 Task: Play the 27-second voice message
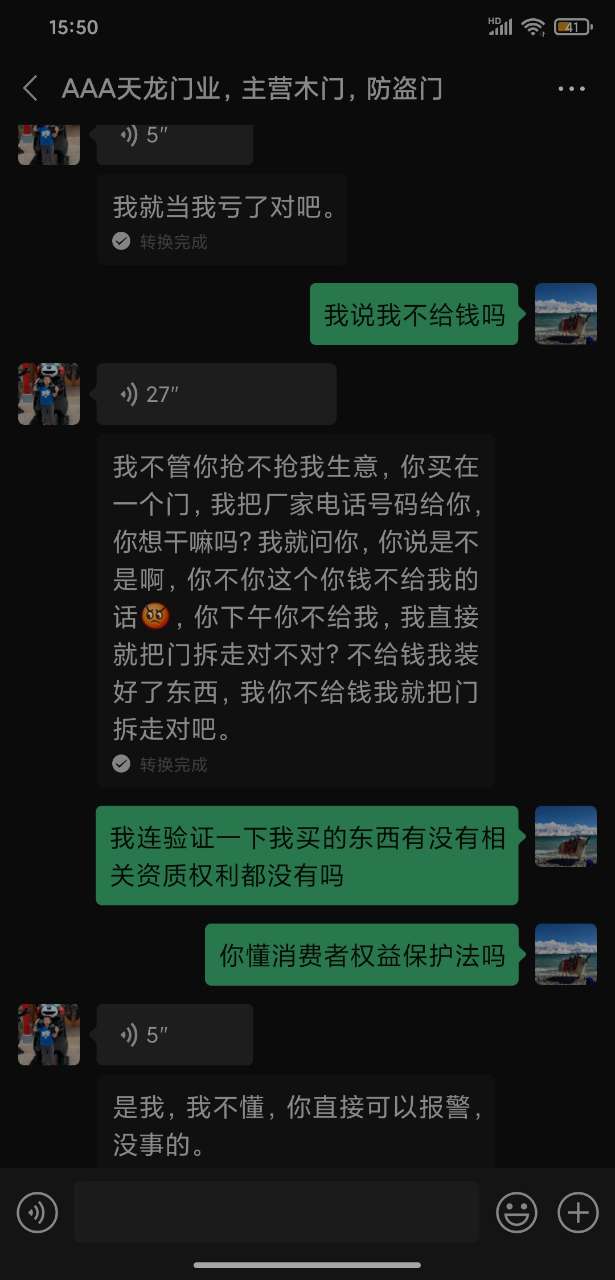[x=216, y=394]
